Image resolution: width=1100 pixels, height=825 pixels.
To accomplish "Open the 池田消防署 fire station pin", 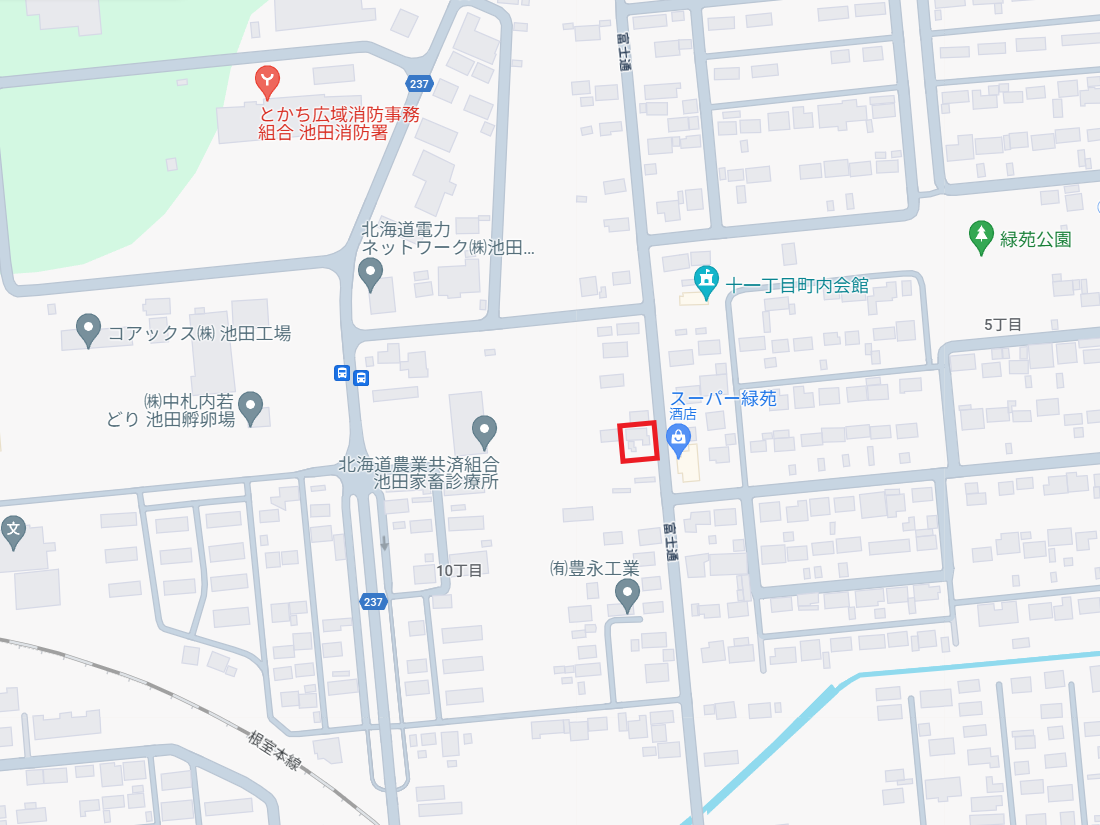I will 266,78.
